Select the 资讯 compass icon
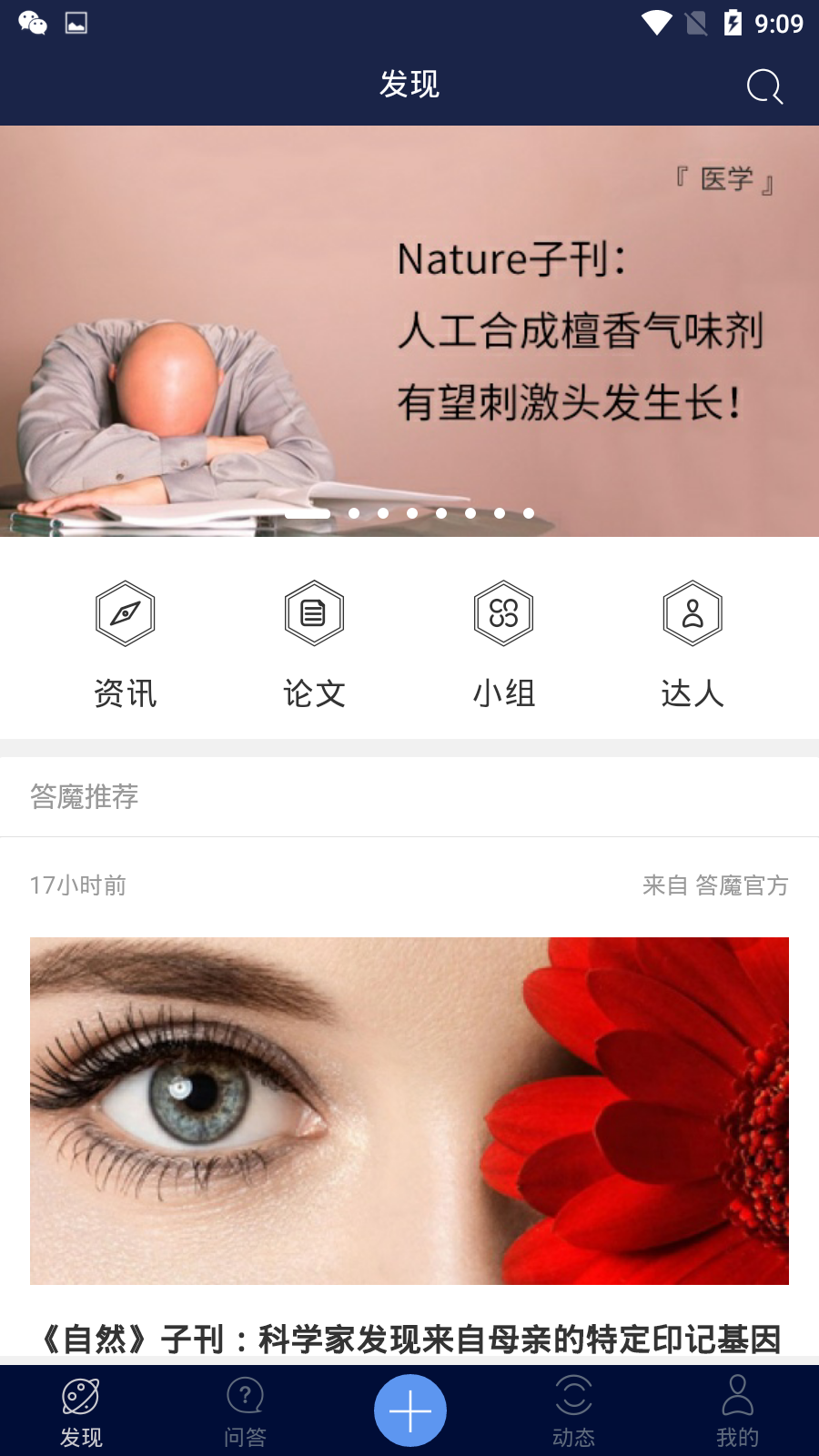The image size is (819, 1456). point(125,613)
